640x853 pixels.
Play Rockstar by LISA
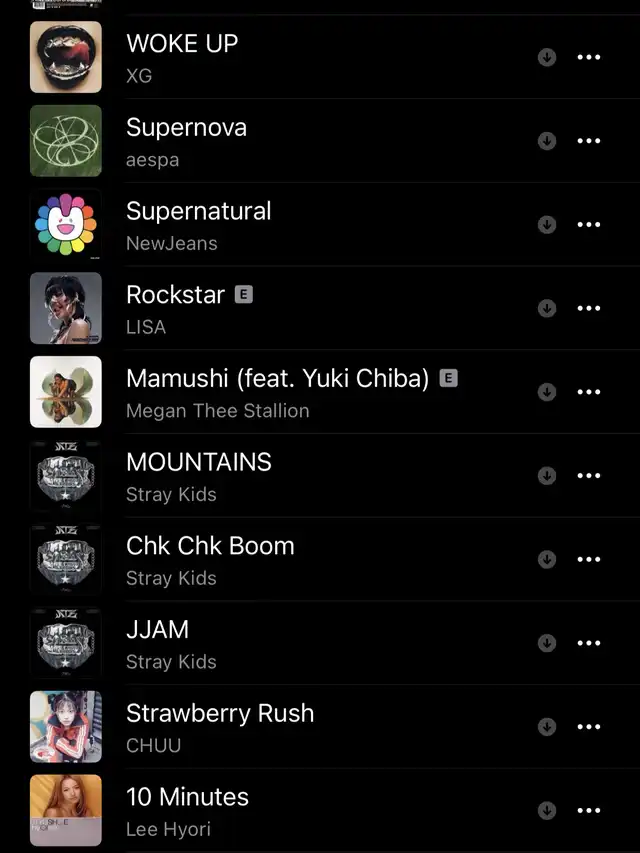(176, 308)
